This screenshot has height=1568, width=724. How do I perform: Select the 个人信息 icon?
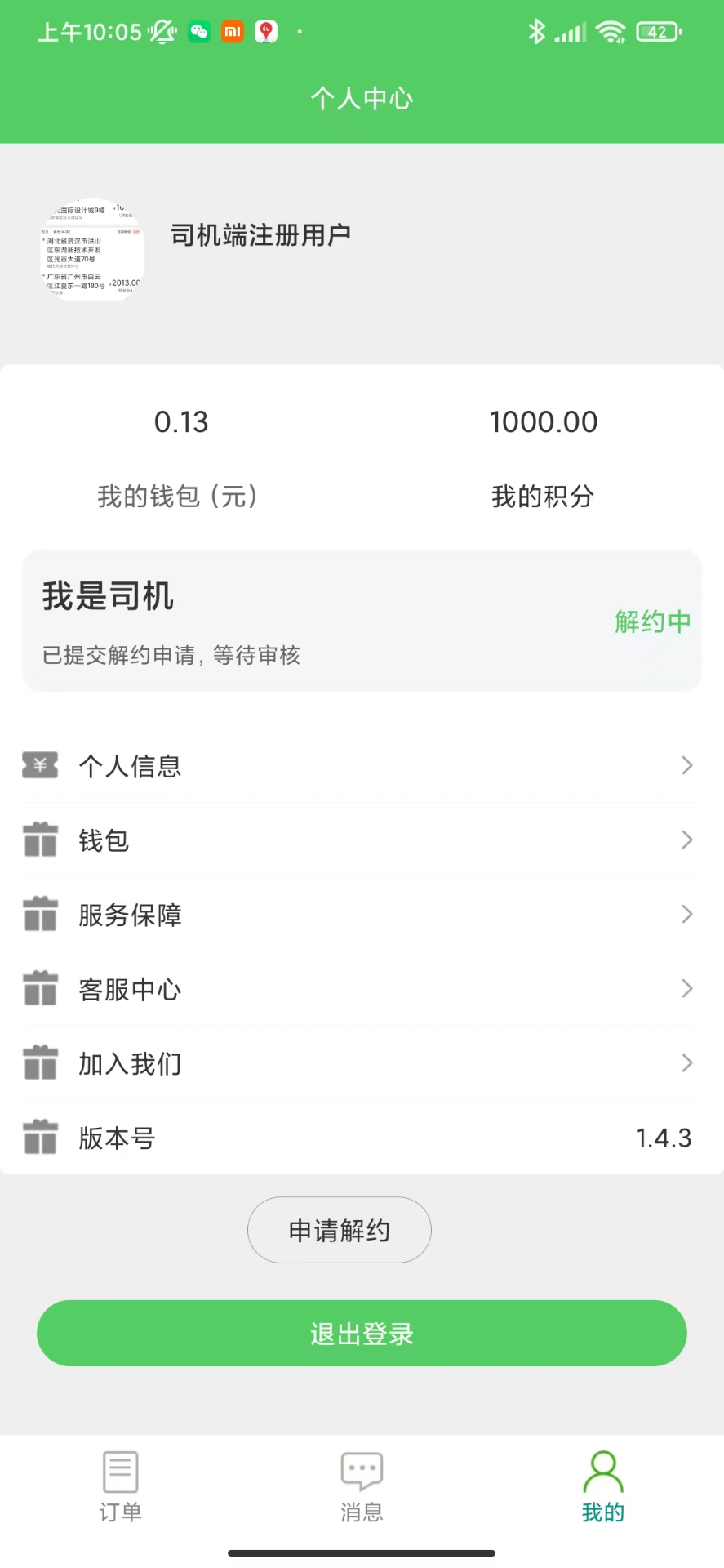pyautogui.click(x=40, y=765)
